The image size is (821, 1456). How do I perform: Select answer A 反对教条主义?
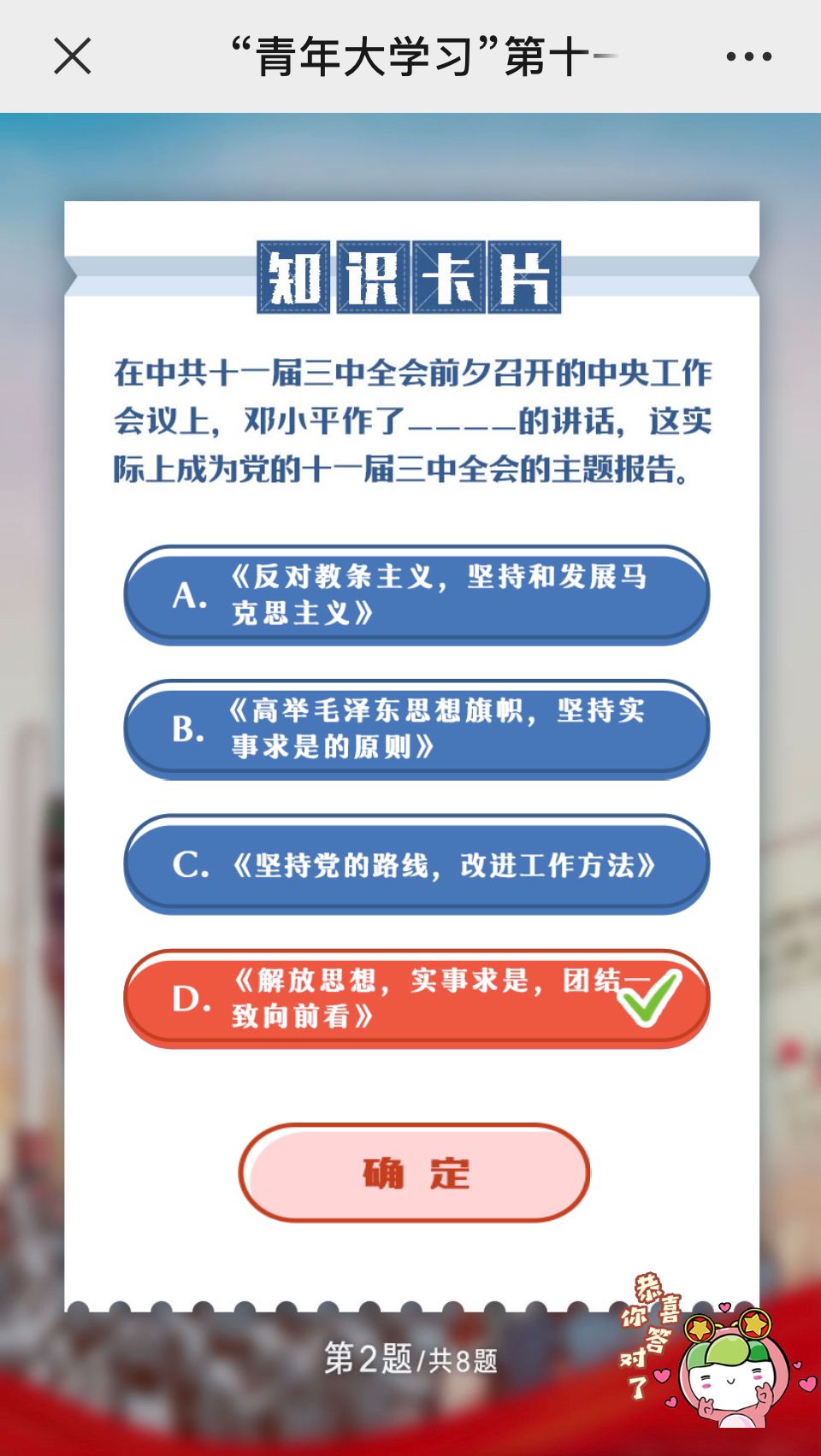click(416, 594)
